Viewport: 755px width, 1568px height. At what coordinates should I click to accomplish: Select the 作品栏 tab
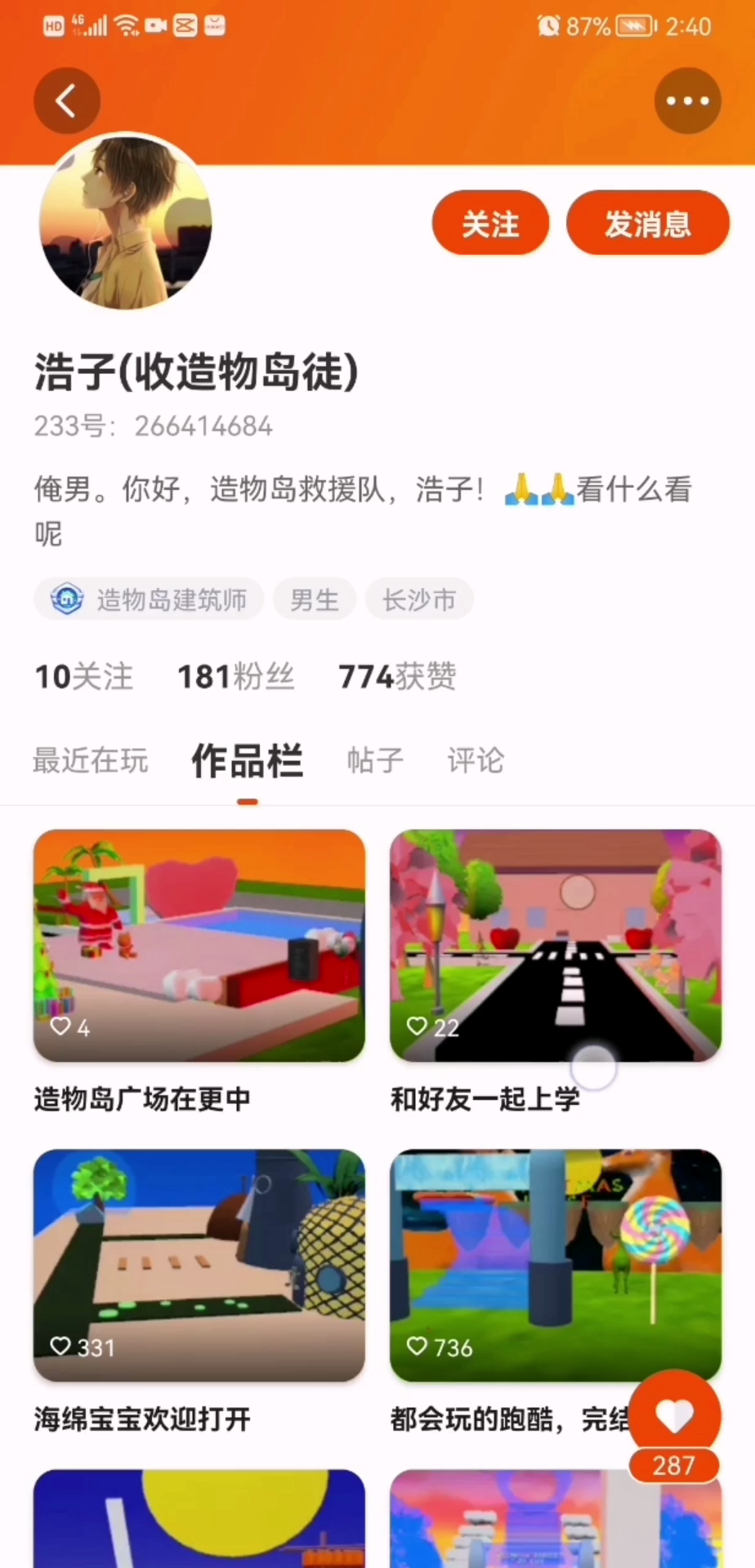(247, 761)
